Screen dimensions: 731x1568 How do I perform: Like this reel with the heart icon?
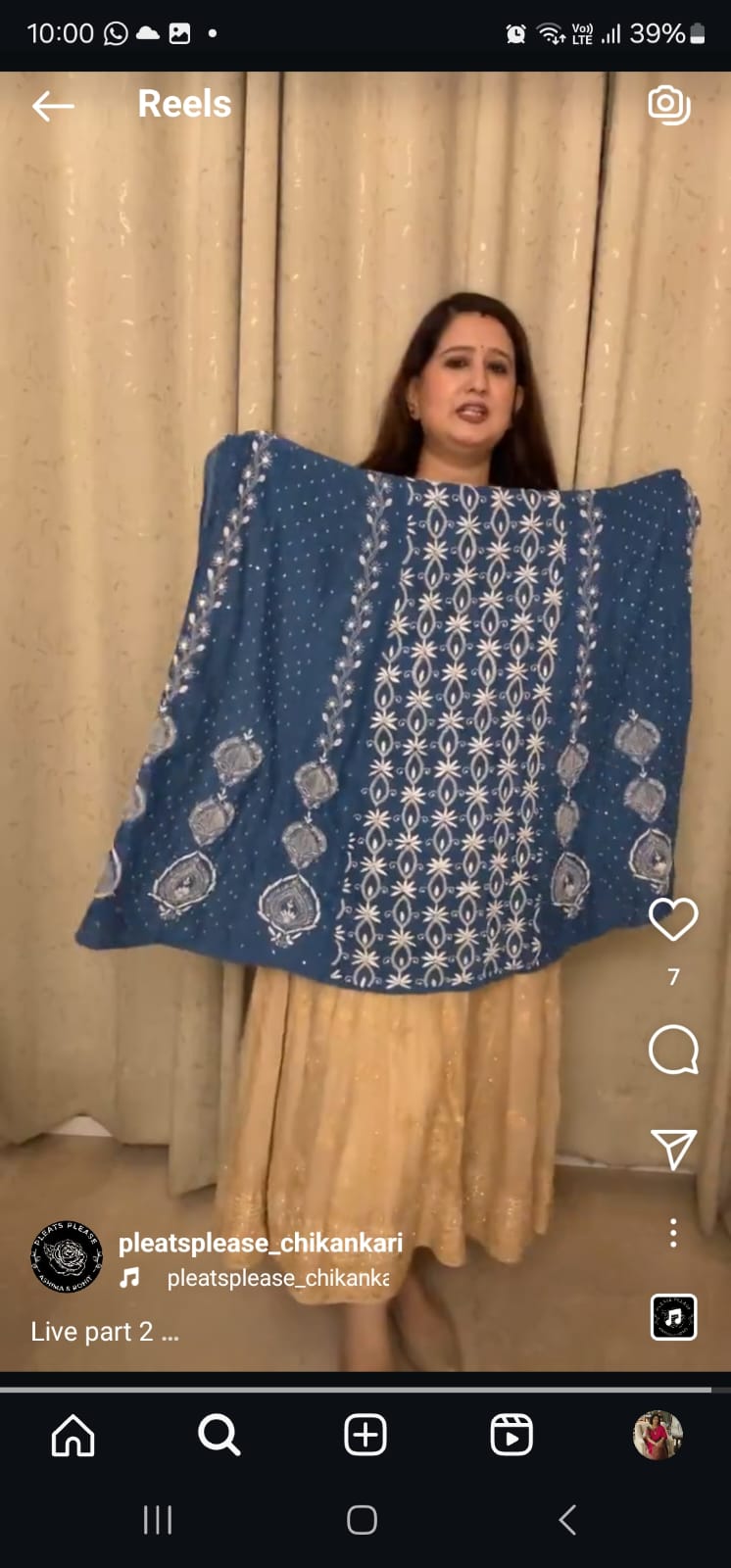[x=673, y=919]
